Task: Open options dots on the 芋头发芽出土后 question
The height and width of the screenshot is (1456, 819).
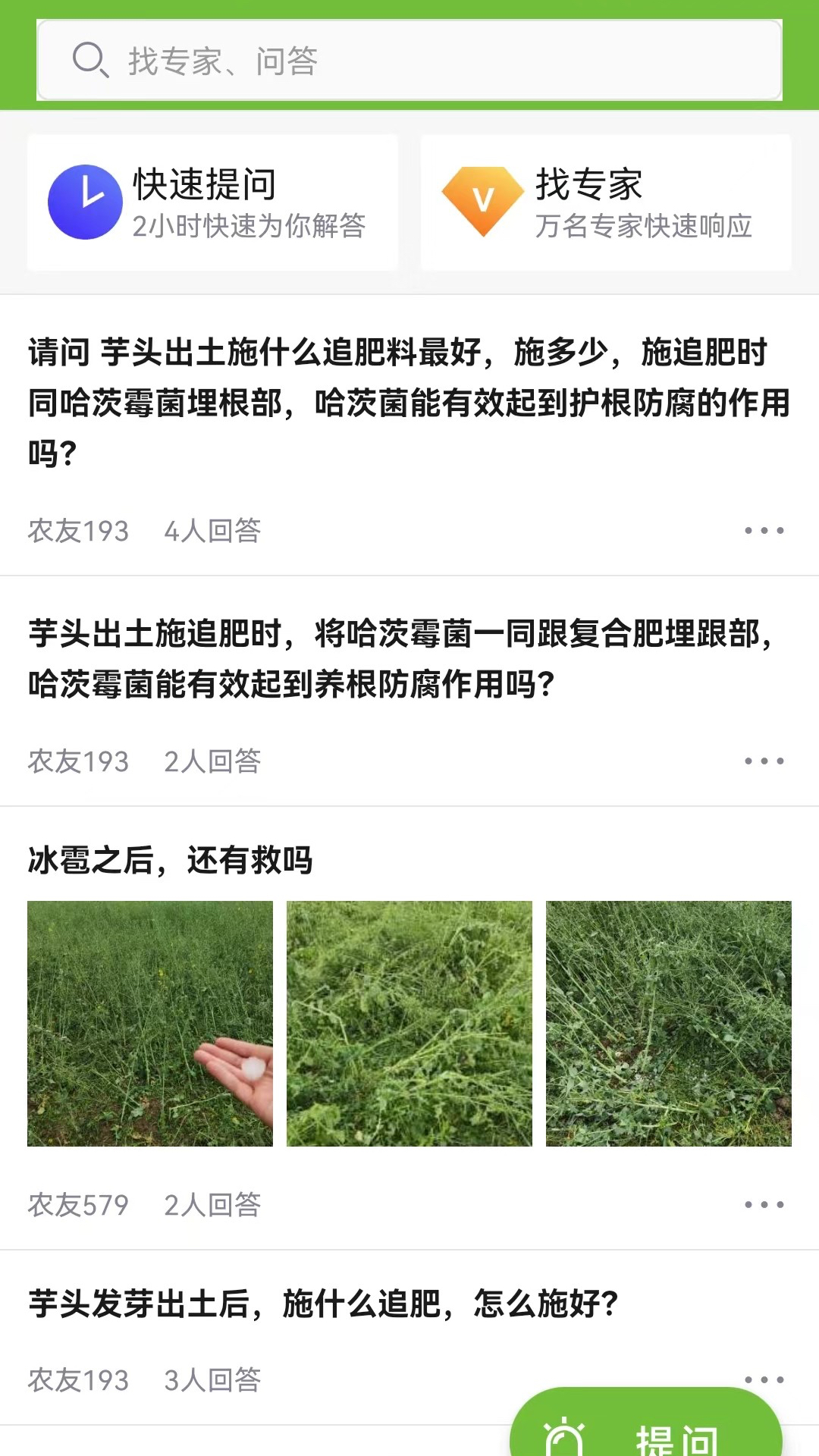Action: pos(762,1380)
